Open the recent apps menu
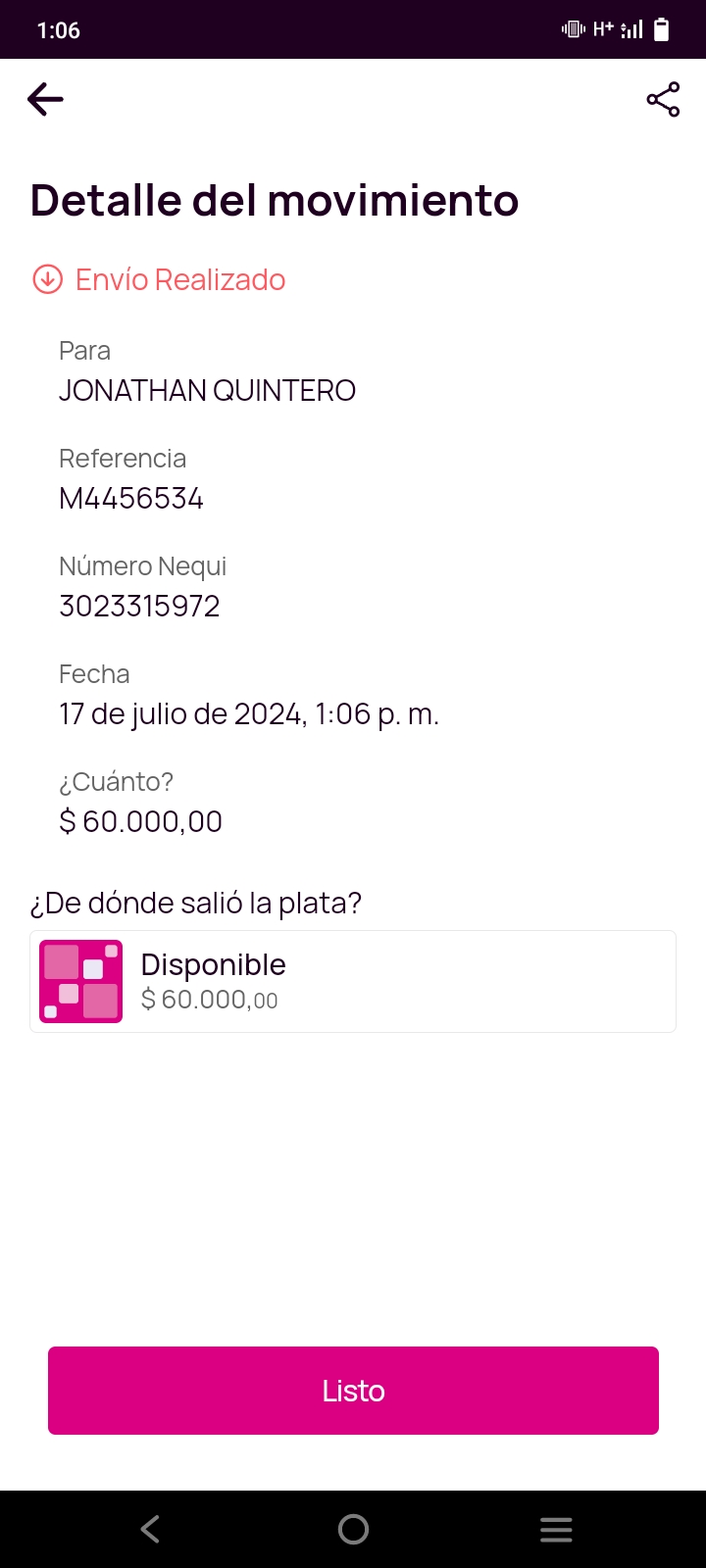Viewport: 706px width, 1568px height. click(556, 1529)
